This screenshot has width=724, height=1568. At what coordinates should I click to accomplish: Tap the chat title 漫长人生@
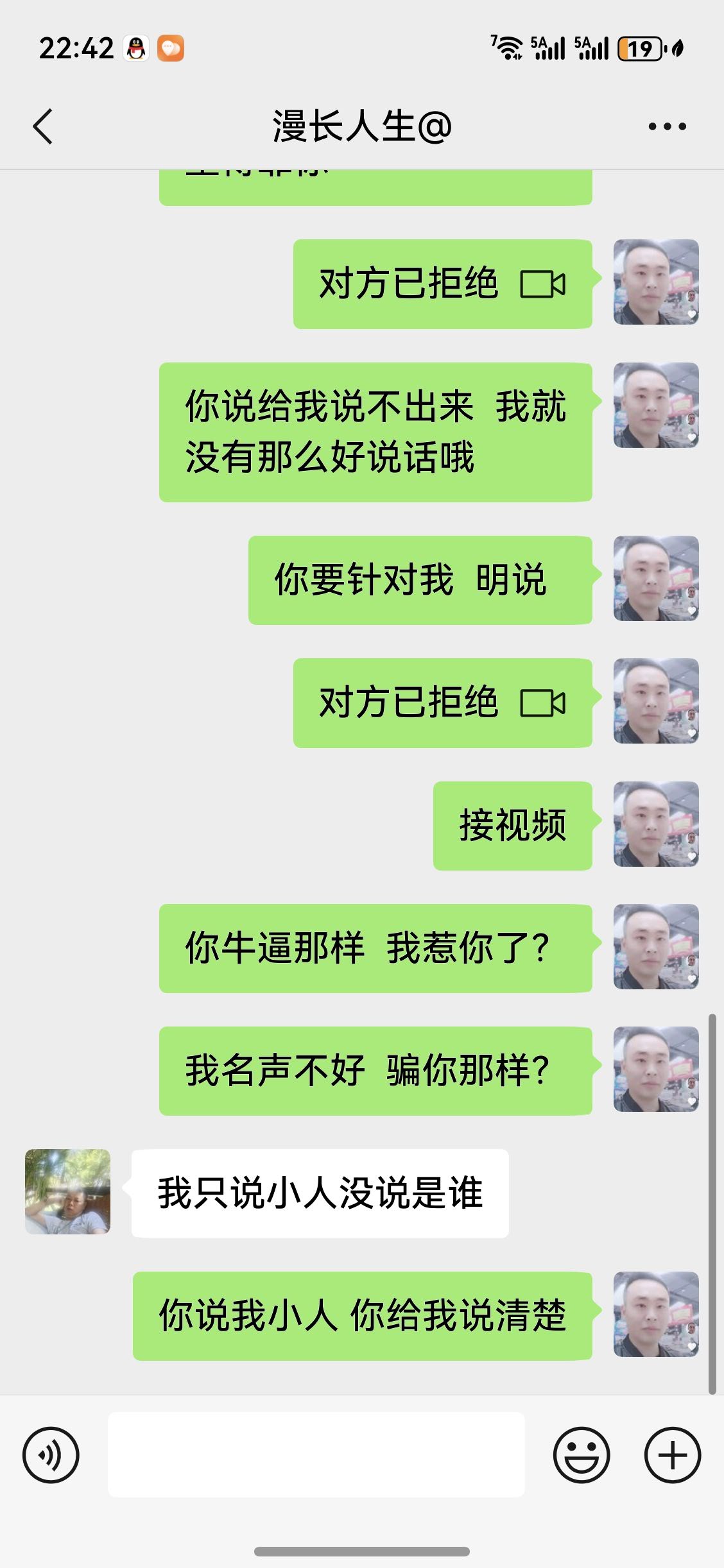[x=361, y=126]
